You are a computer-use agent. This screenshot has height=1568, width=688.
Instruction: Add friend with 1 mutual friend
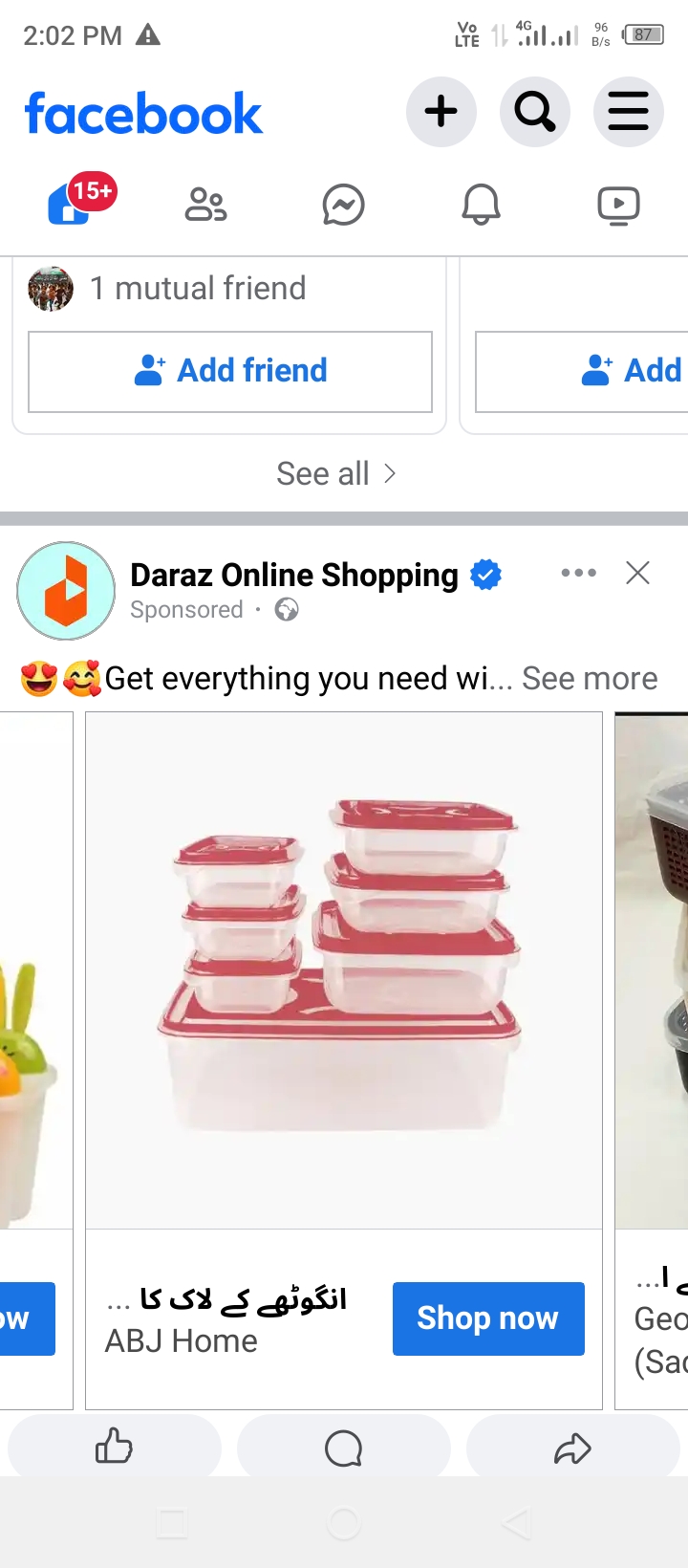230,371
